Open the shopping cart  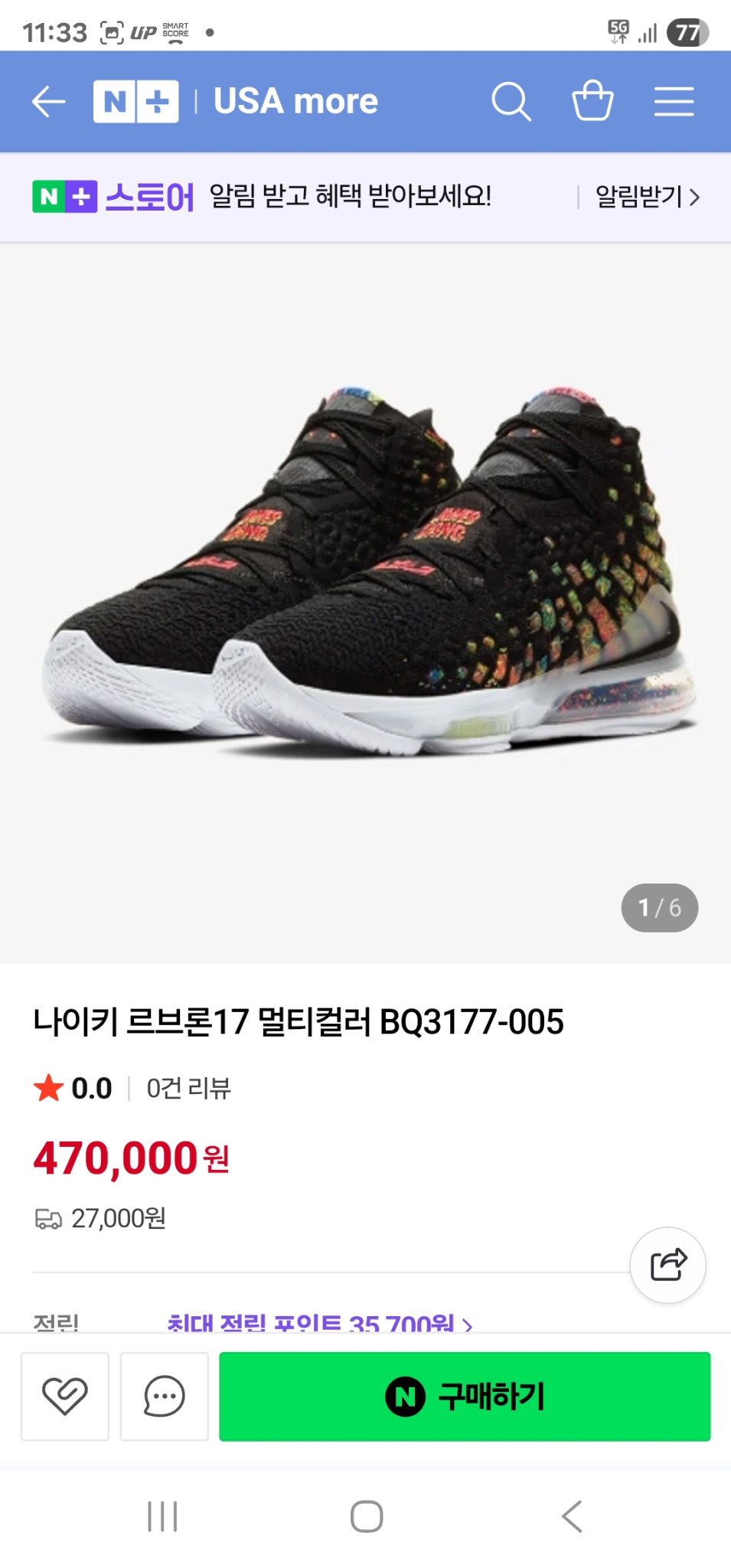pos(593,100)
